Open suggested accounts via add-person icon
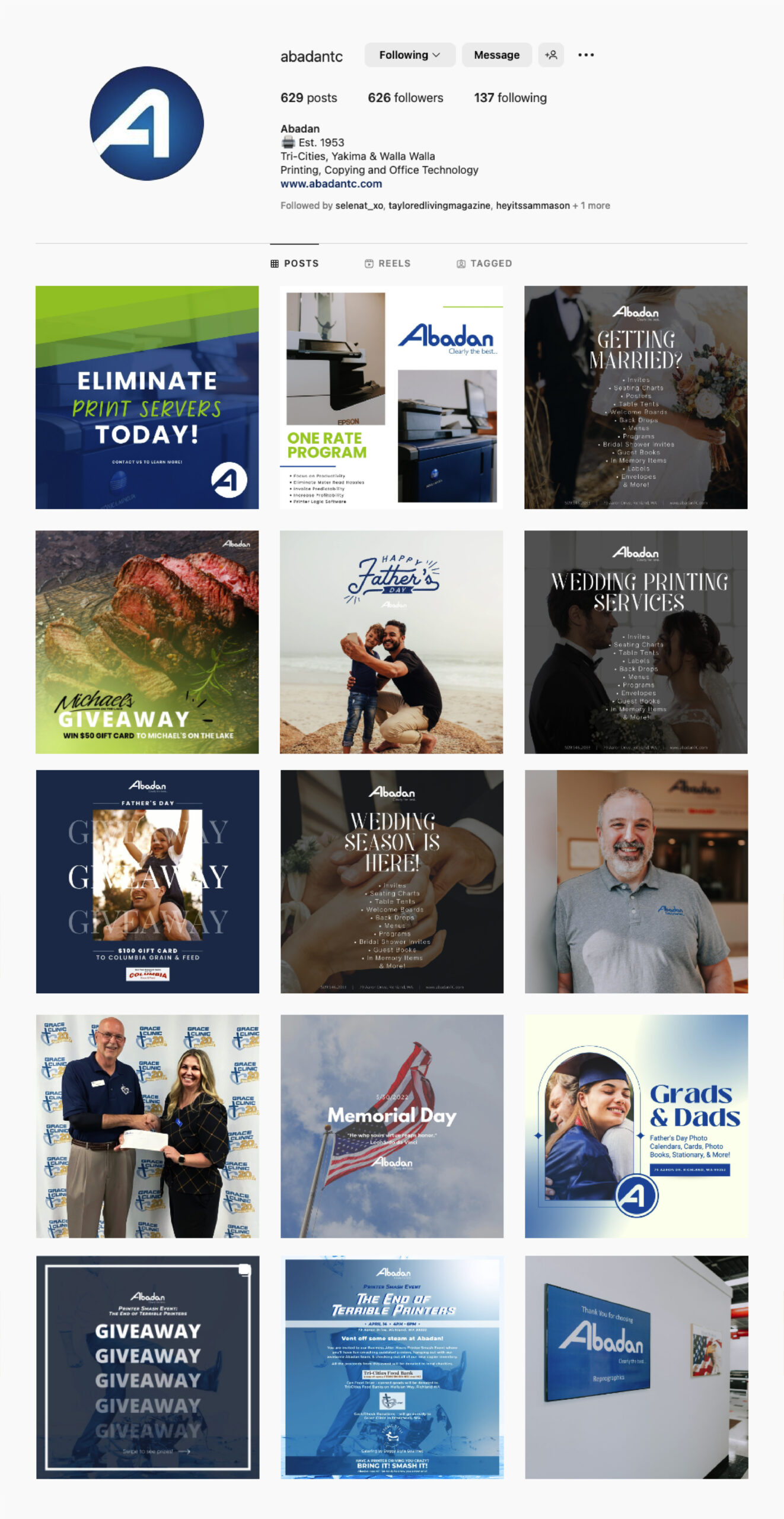The width and height of the screenshot is (784, 1519). point(551,55)
